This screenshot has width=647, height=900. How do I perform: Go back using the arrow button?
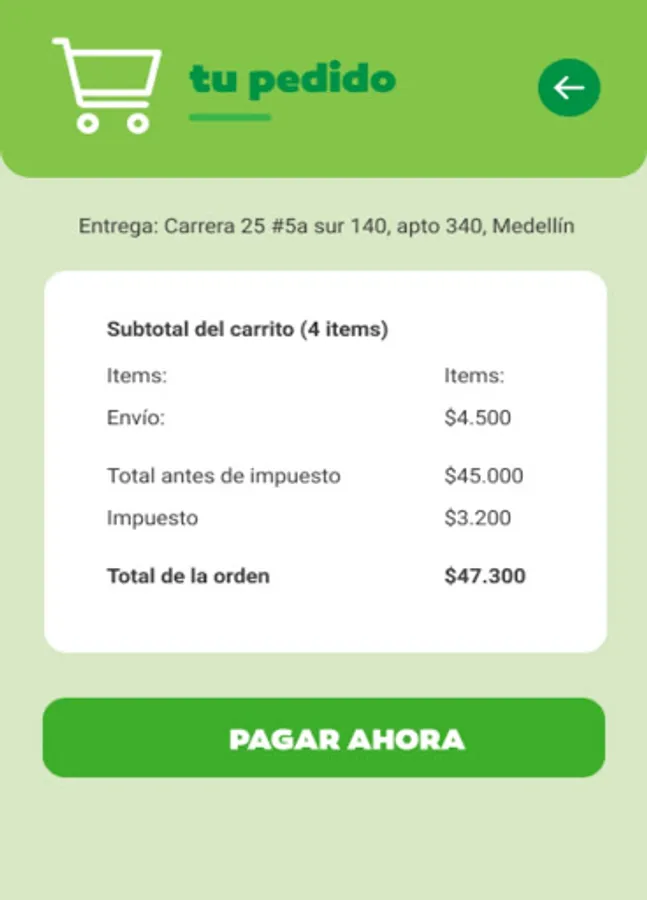(569, 88)
